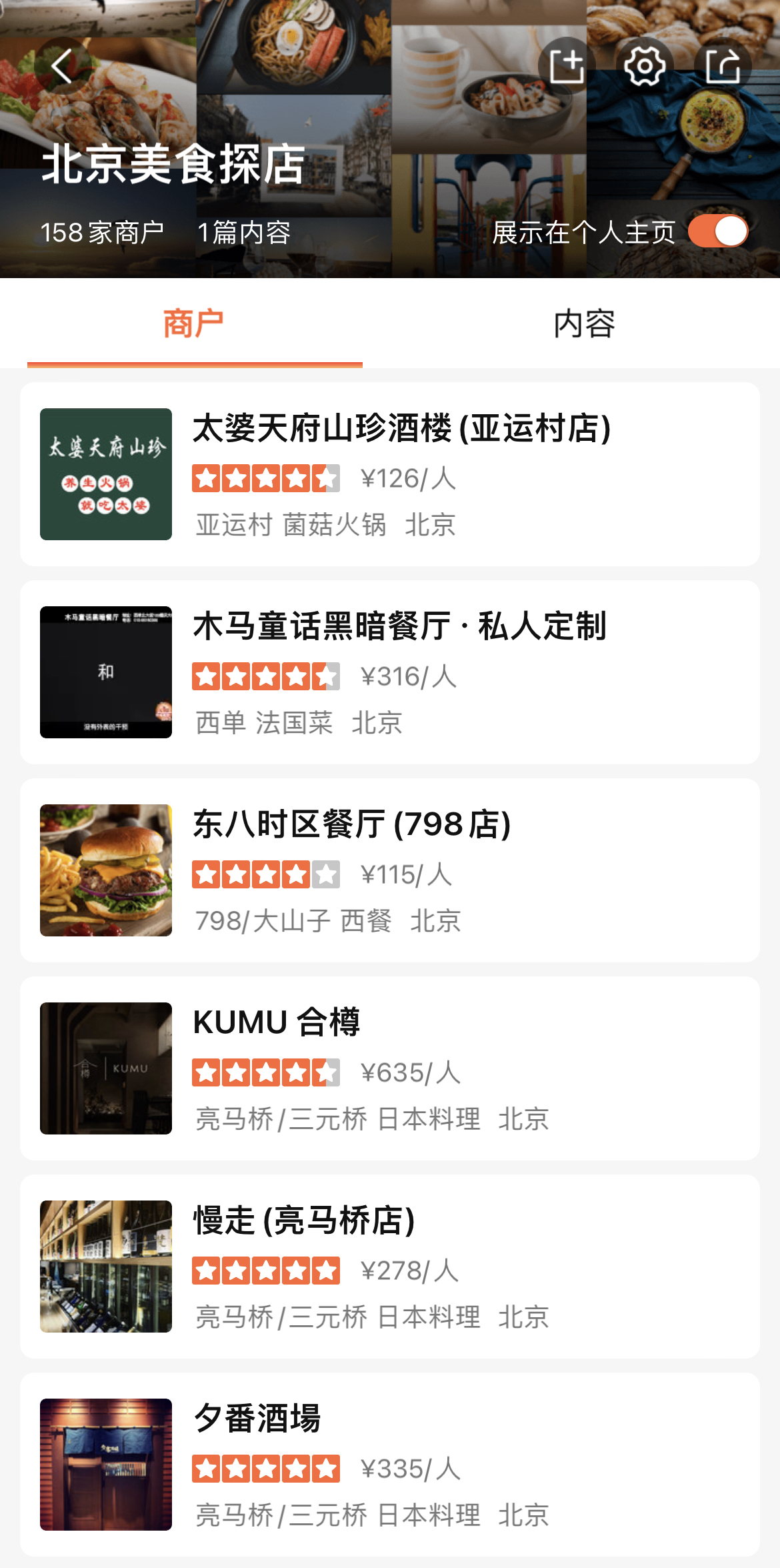
Task: Go back using the top-left arrow
Action: [x=62, y=66]
